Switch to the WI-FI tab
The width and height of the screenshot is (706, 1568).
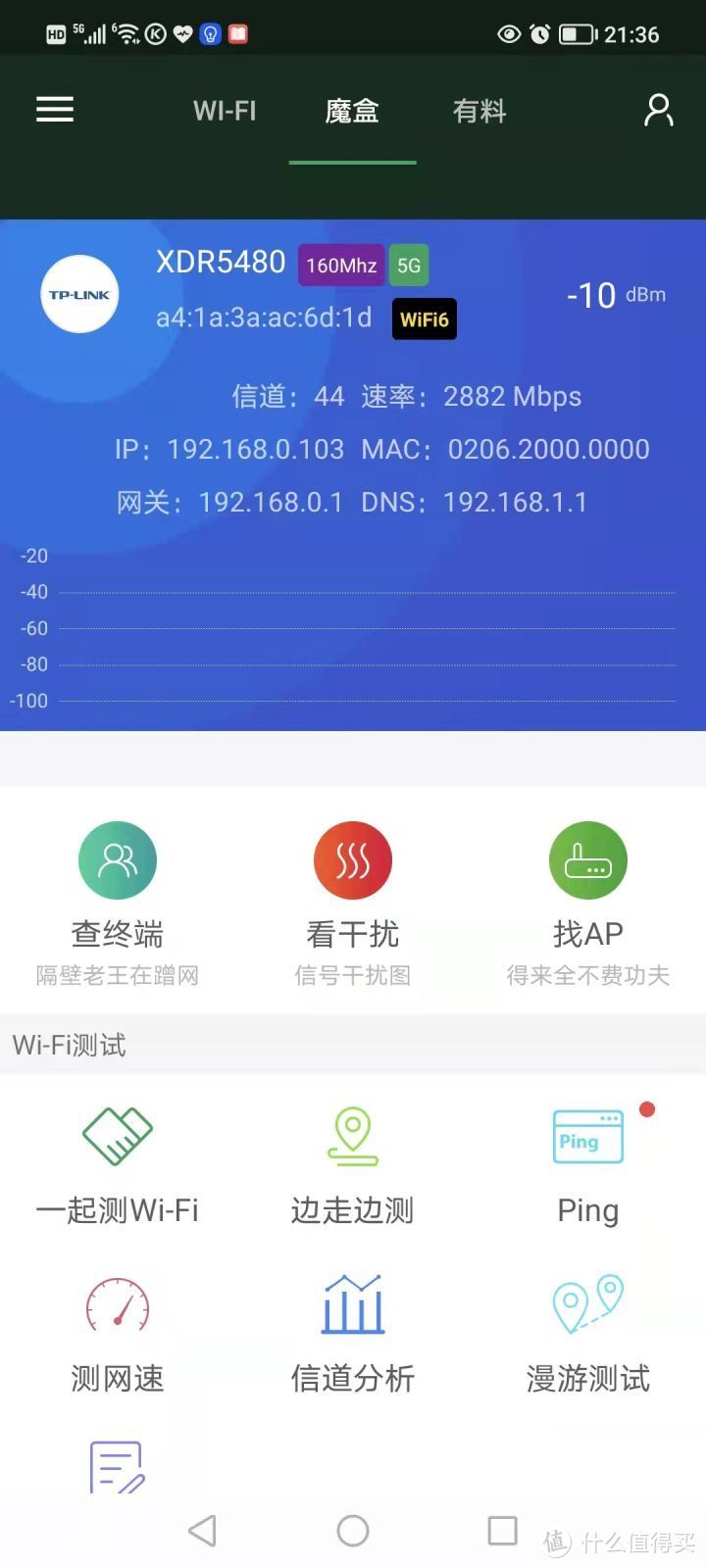click(225, 110)
